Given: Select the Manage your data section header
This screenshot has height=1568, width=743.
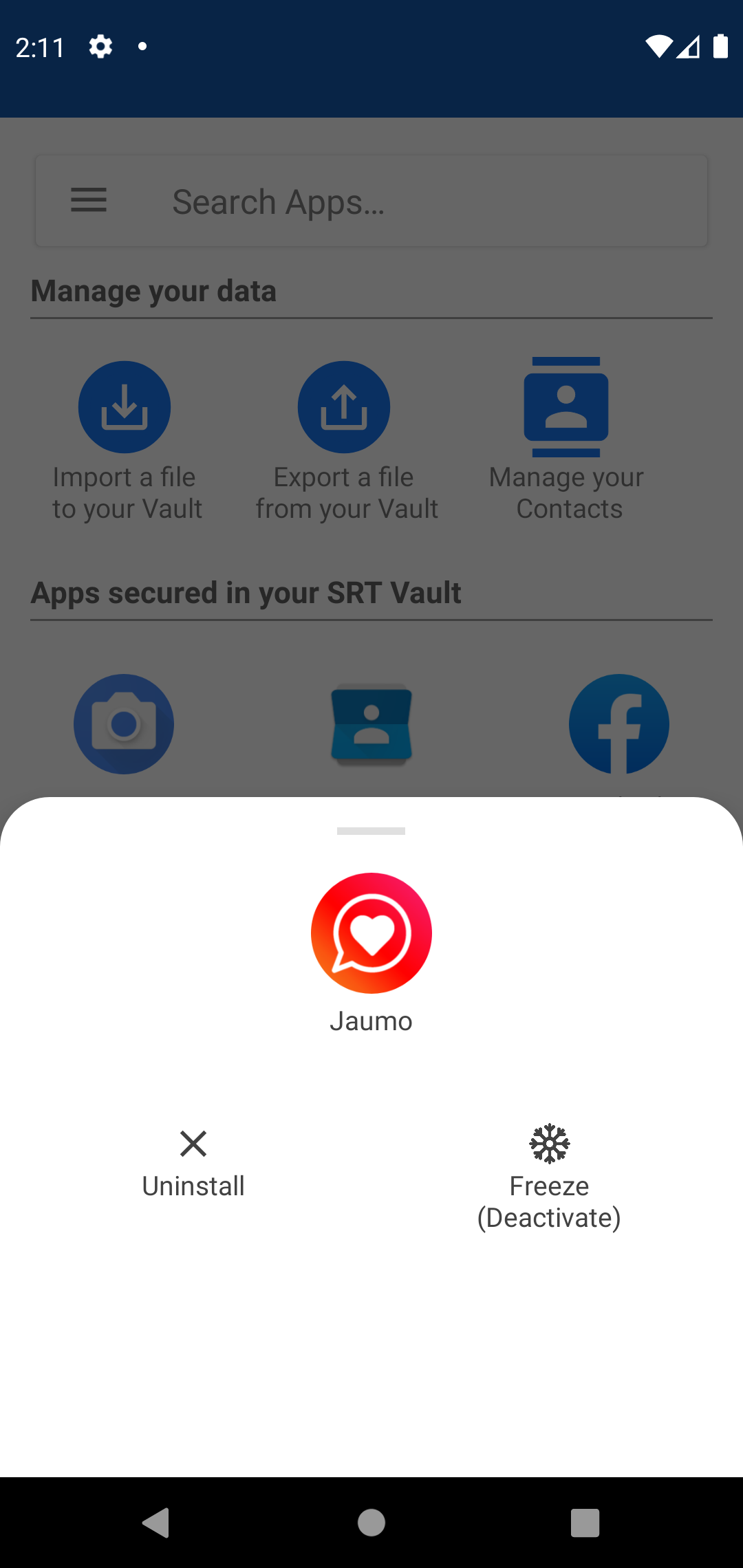Looking at the screenshot, I should coord(153,290).
